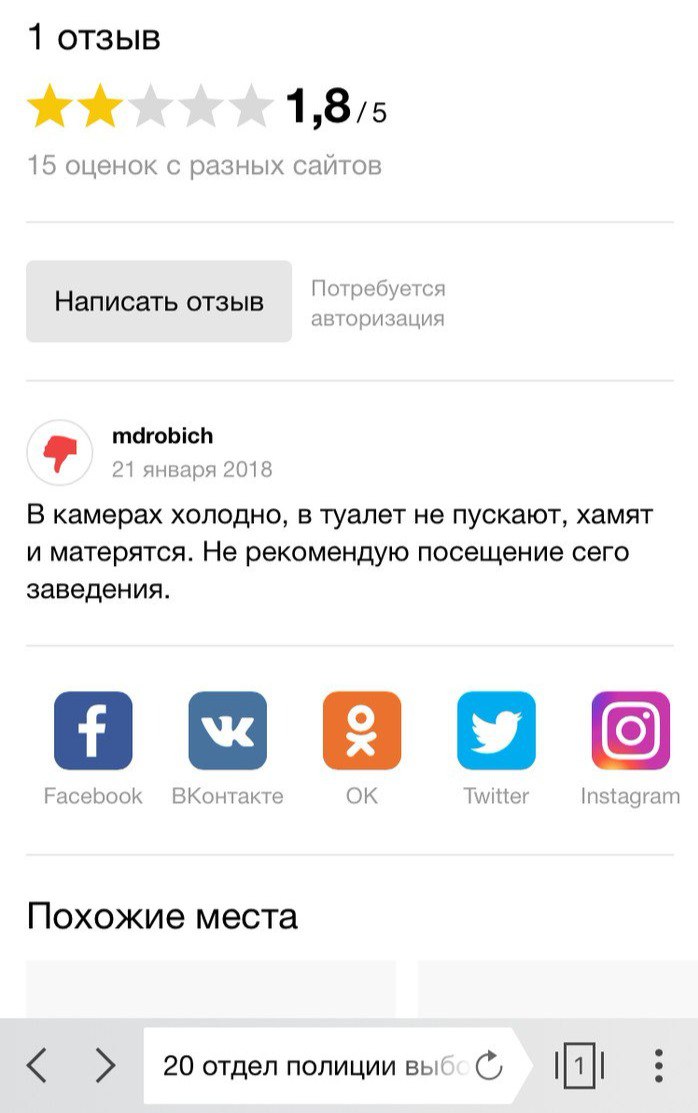Reload the current page
Screen dimensions: 698x1113
click(489, 1066)
